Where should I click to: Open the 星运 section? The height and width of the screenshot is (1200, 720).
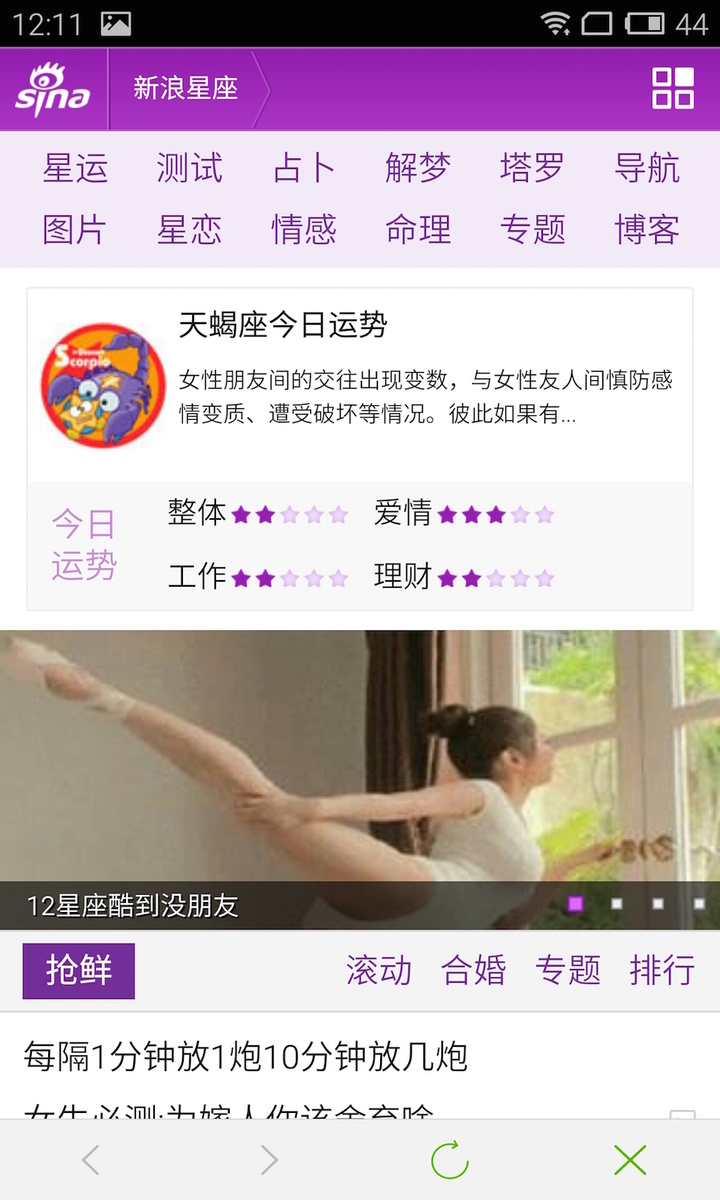tap(75, 168)
